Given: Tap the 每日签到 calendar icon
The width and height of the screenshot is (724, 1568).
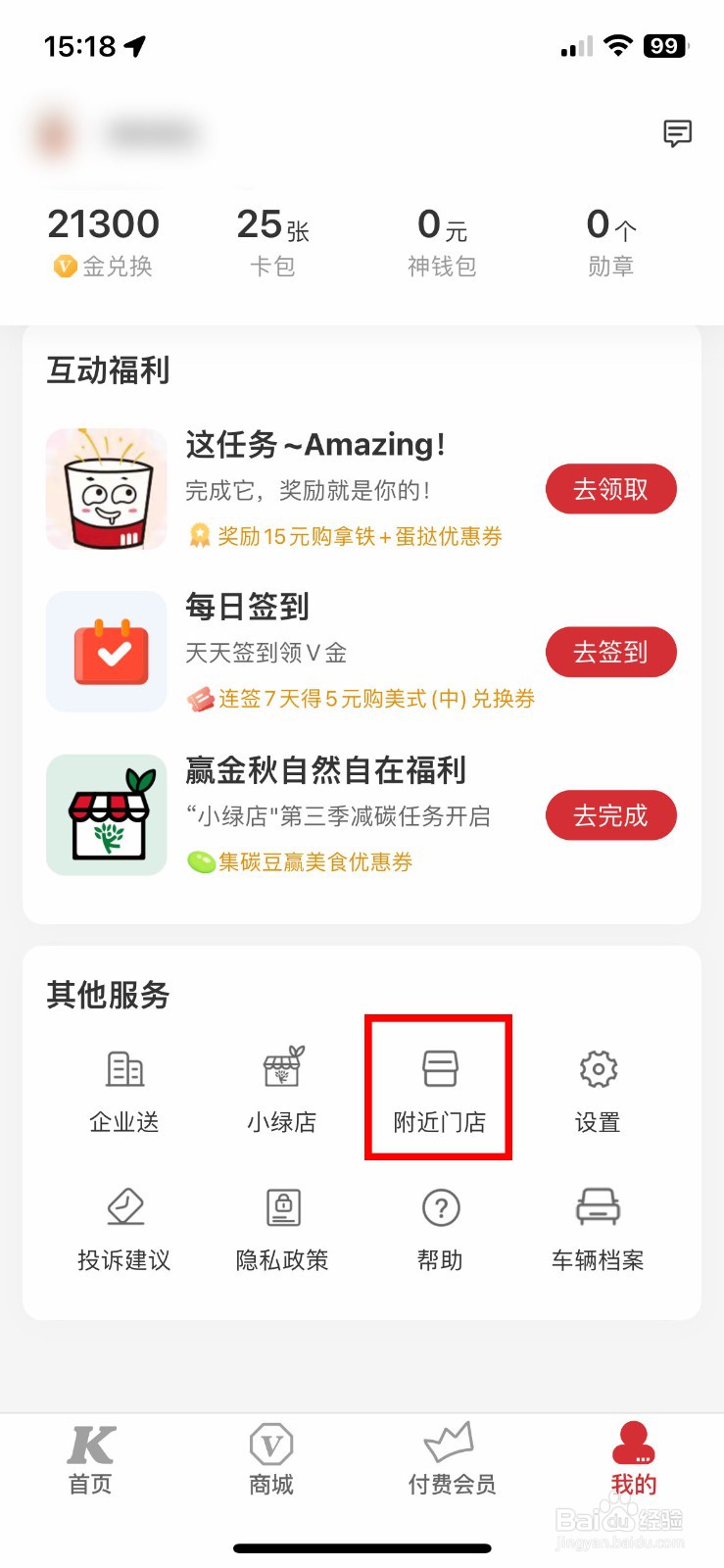Looking at the screenshot, I should pyautogui.click(x=106, y=650).
